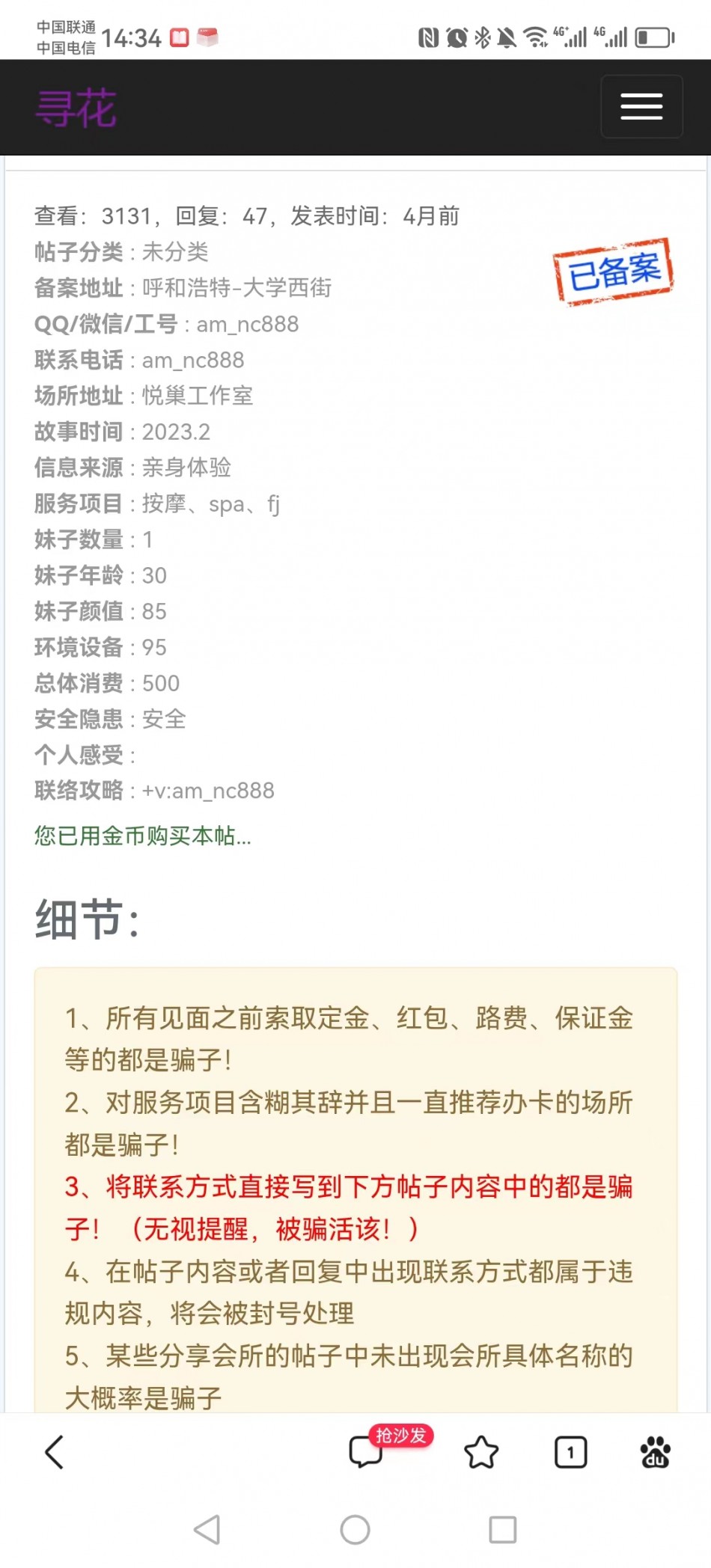
Task: Tap the 寻花 site title link
Action: click(x=76, y=108)
